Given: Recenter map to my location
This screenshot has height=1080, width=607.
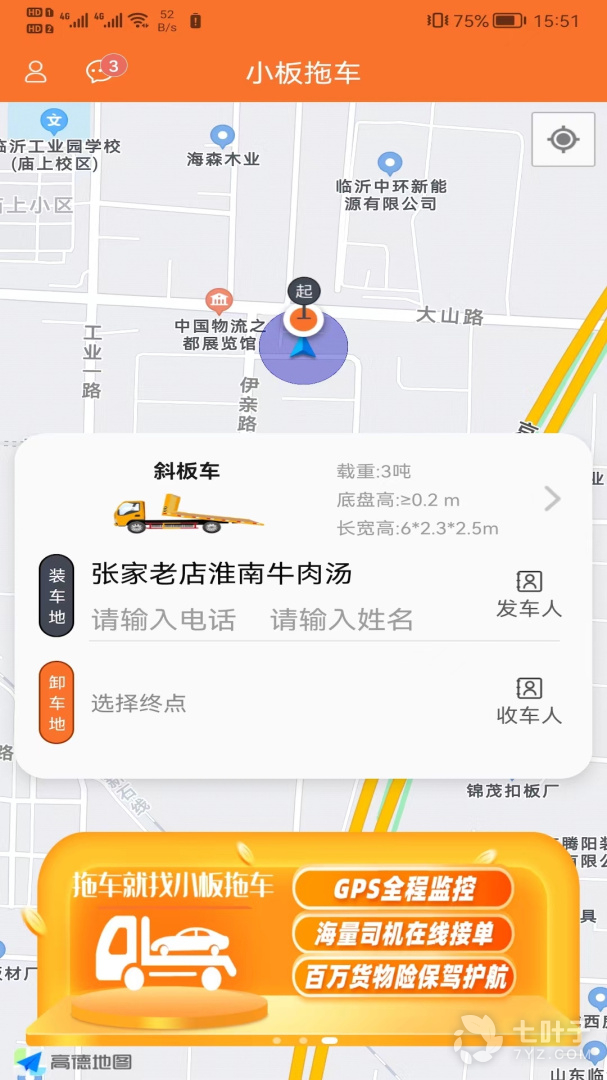Looking at the screenshot, I should 563,139.
